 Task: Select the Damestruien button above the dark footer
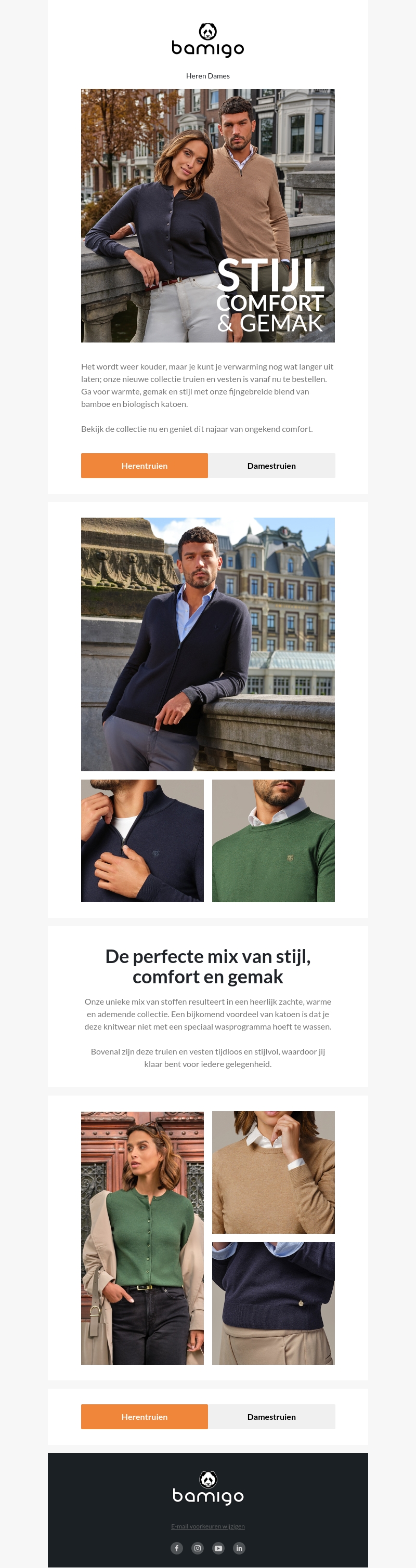(271, 1416)
